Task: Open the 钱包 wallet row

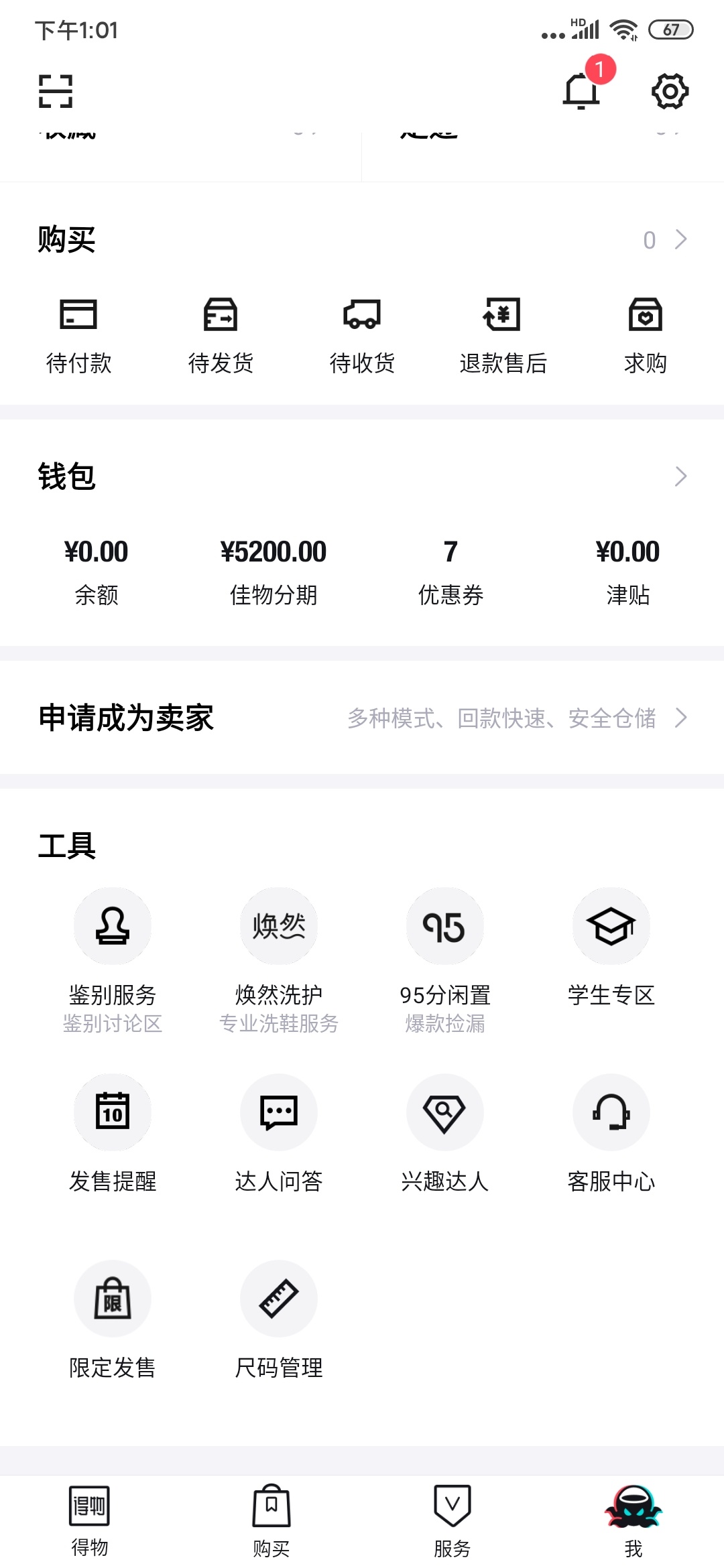Action: [362, 476]
